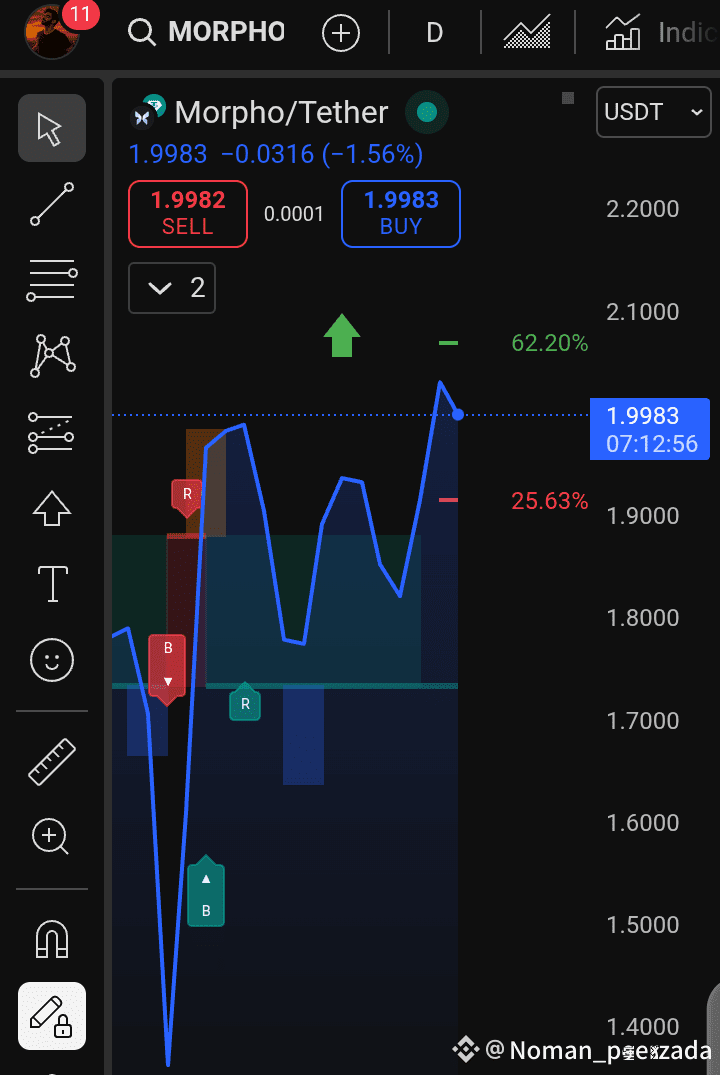
Task: Choose the trend line drawing tool
Action: coord(52,204)
